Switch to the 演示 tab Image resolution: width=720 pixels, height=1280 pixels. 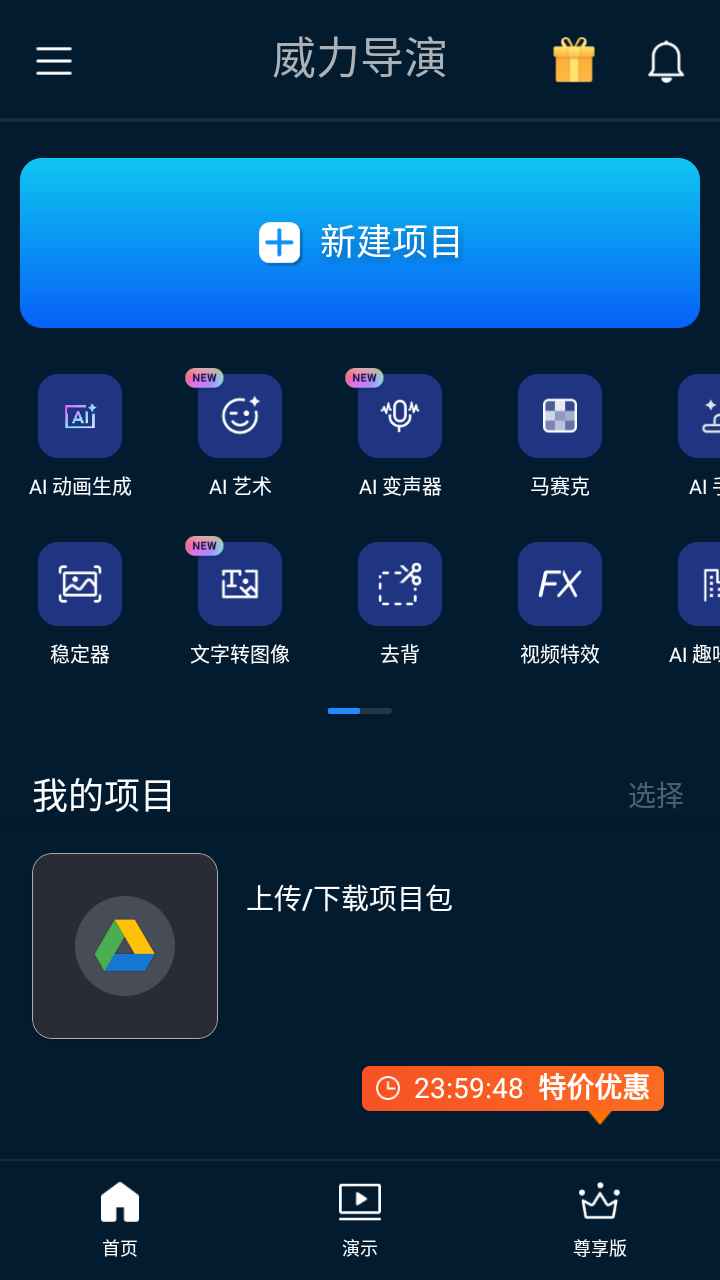click(360, 1218)
